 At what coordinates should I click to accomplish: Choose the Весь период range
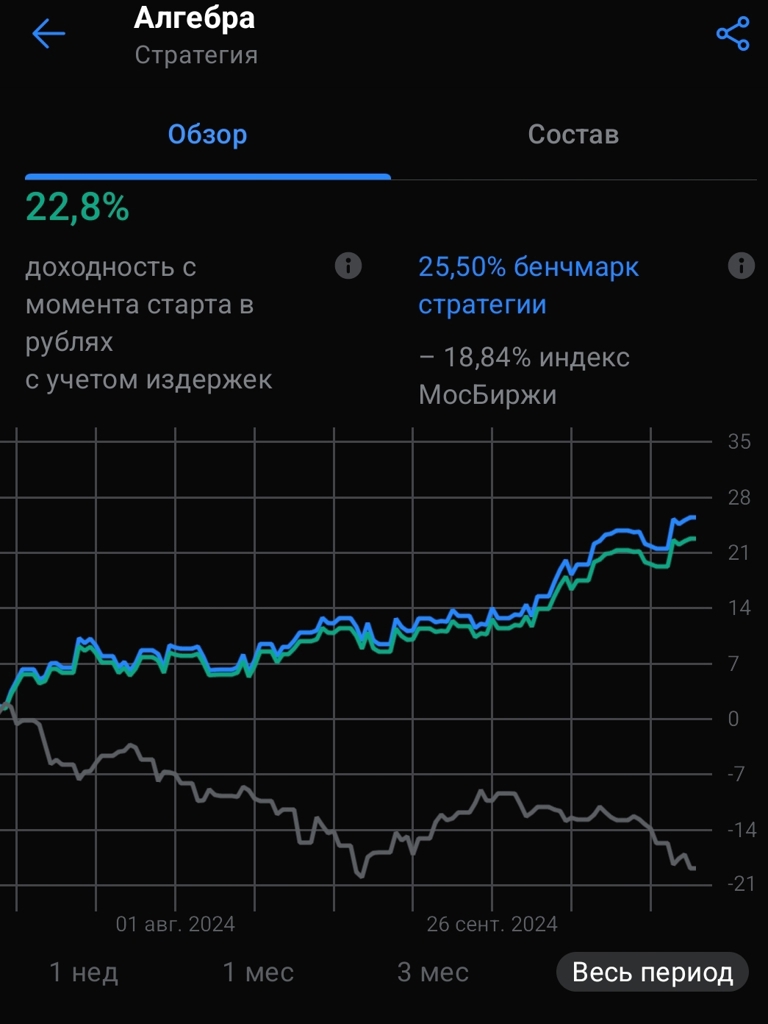(652, 972)
